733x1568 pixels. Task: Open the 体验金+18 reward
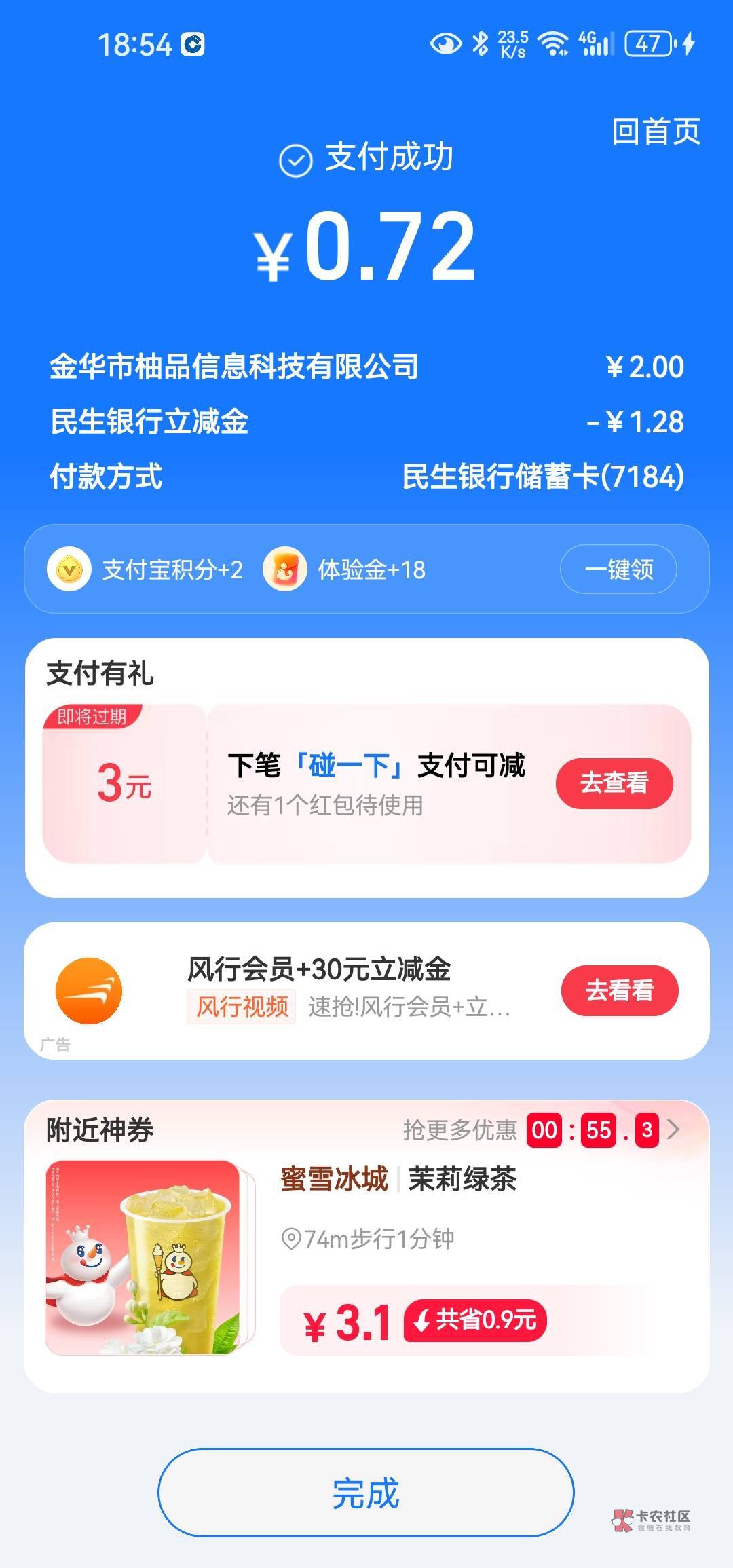click(344, 569)
